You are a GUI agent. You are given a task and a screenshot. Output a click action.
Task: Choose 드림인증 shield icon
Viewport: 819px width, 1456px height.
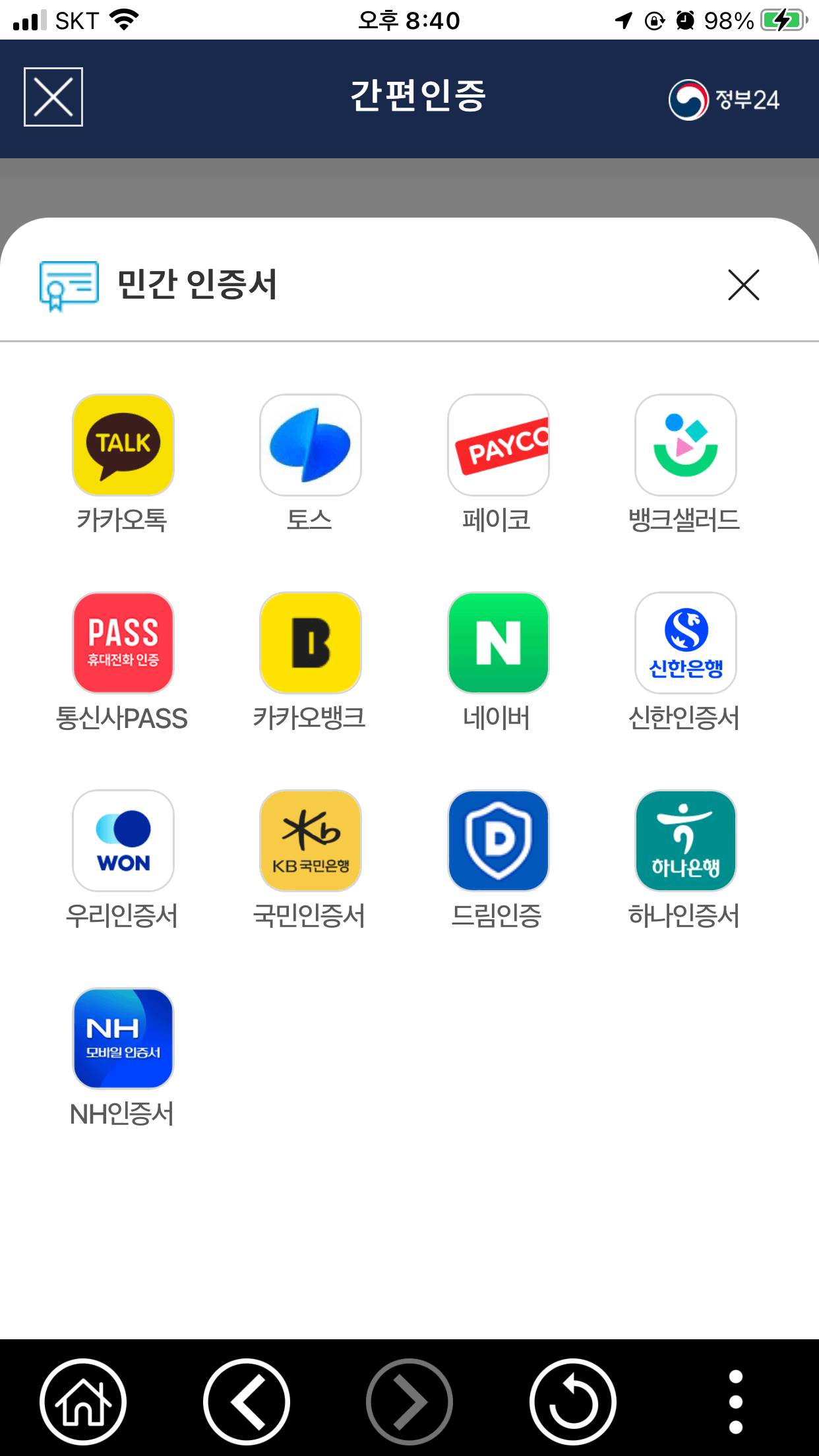point(498,840)
